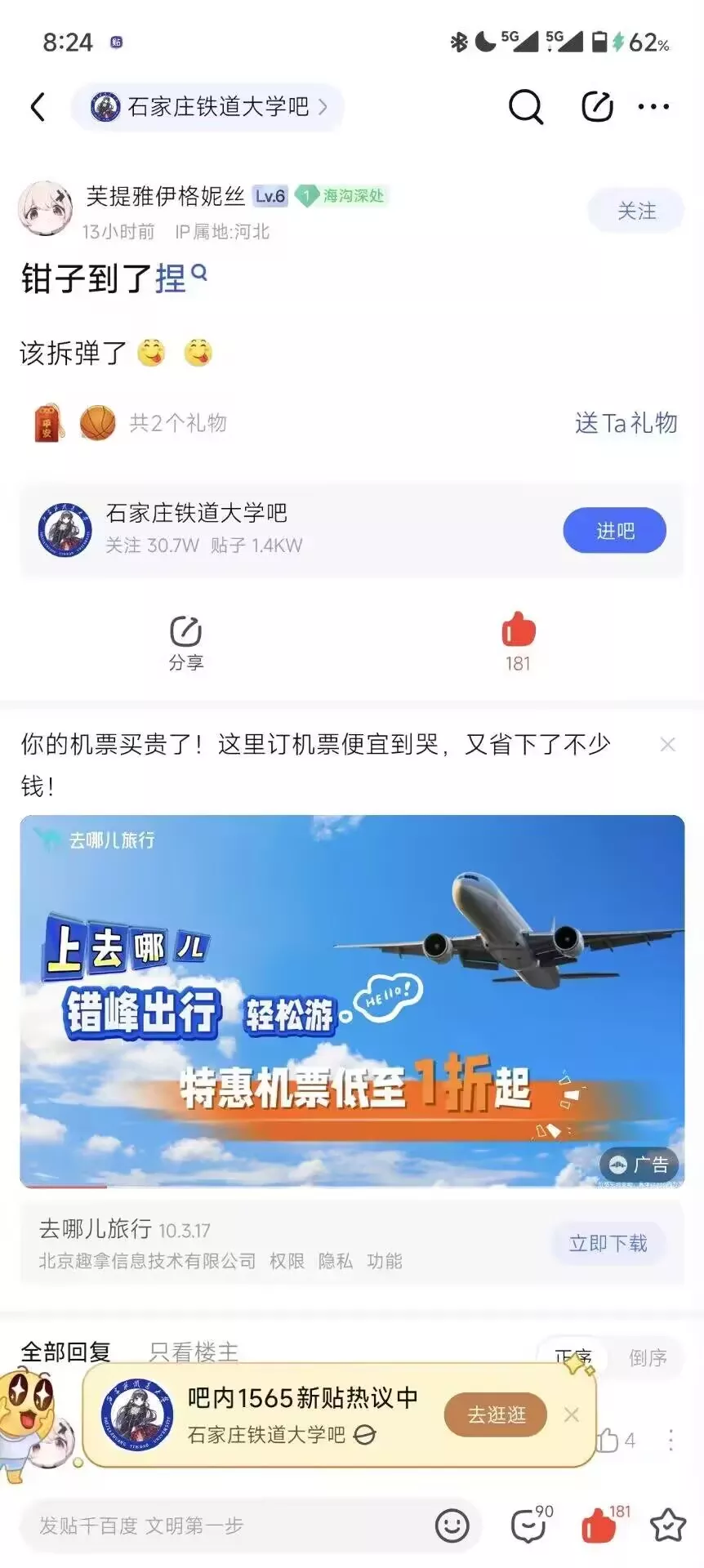Screen dimensions: 704x1568
Task: Open the three-dot overflow menu at the top
Action: click(653, 107)
